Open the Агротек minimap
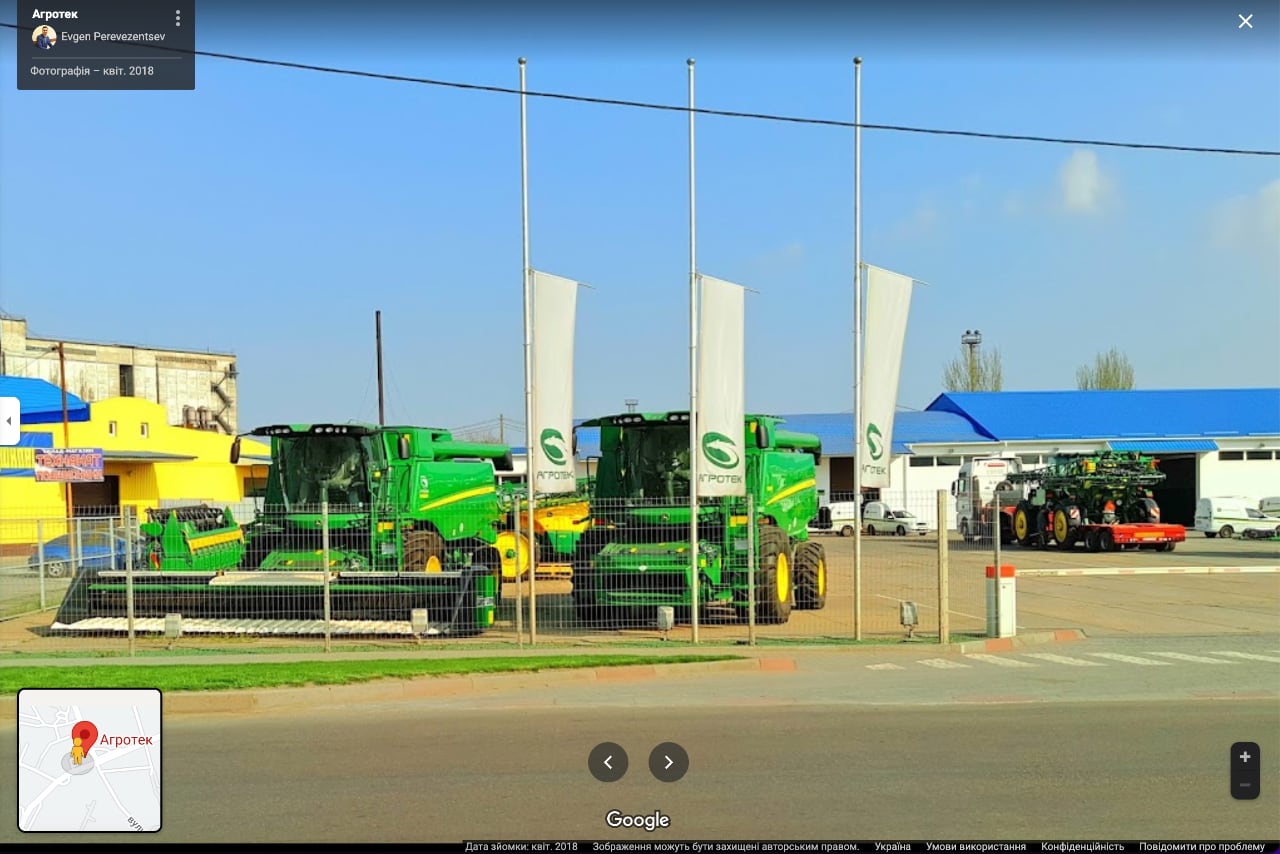 tap(90, 760)
